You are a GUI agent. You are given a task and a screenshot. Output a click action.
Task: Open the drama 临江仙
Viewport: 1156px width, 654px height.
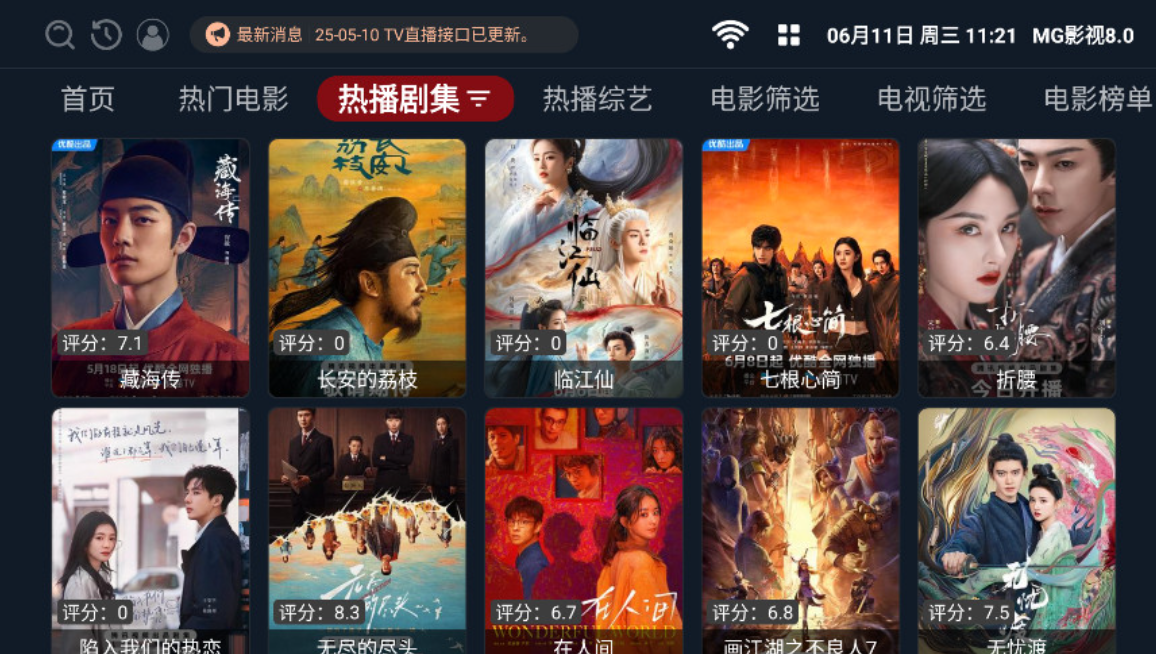584,267
